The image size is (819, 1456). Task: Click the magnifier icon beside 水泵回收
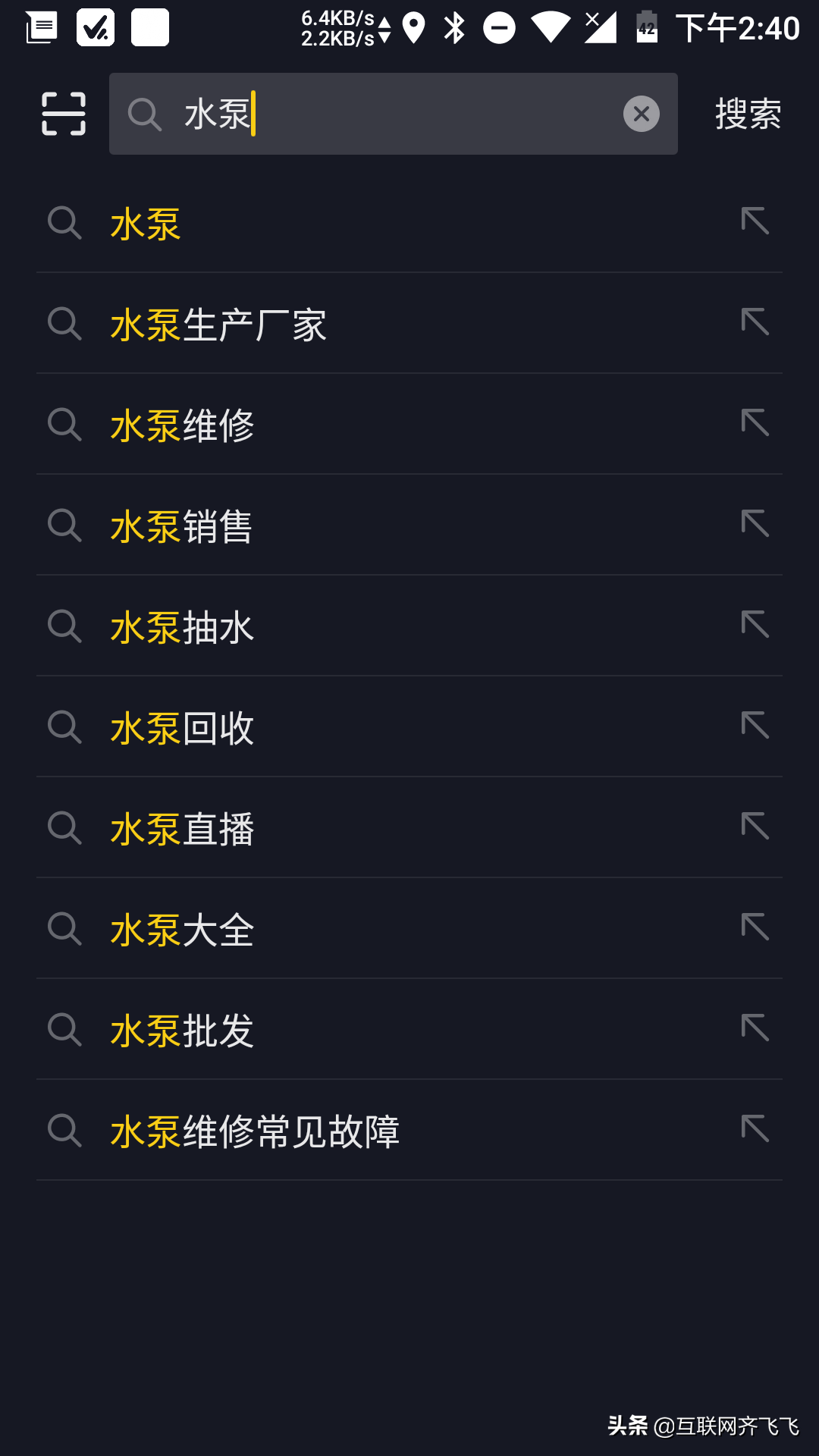65,728
